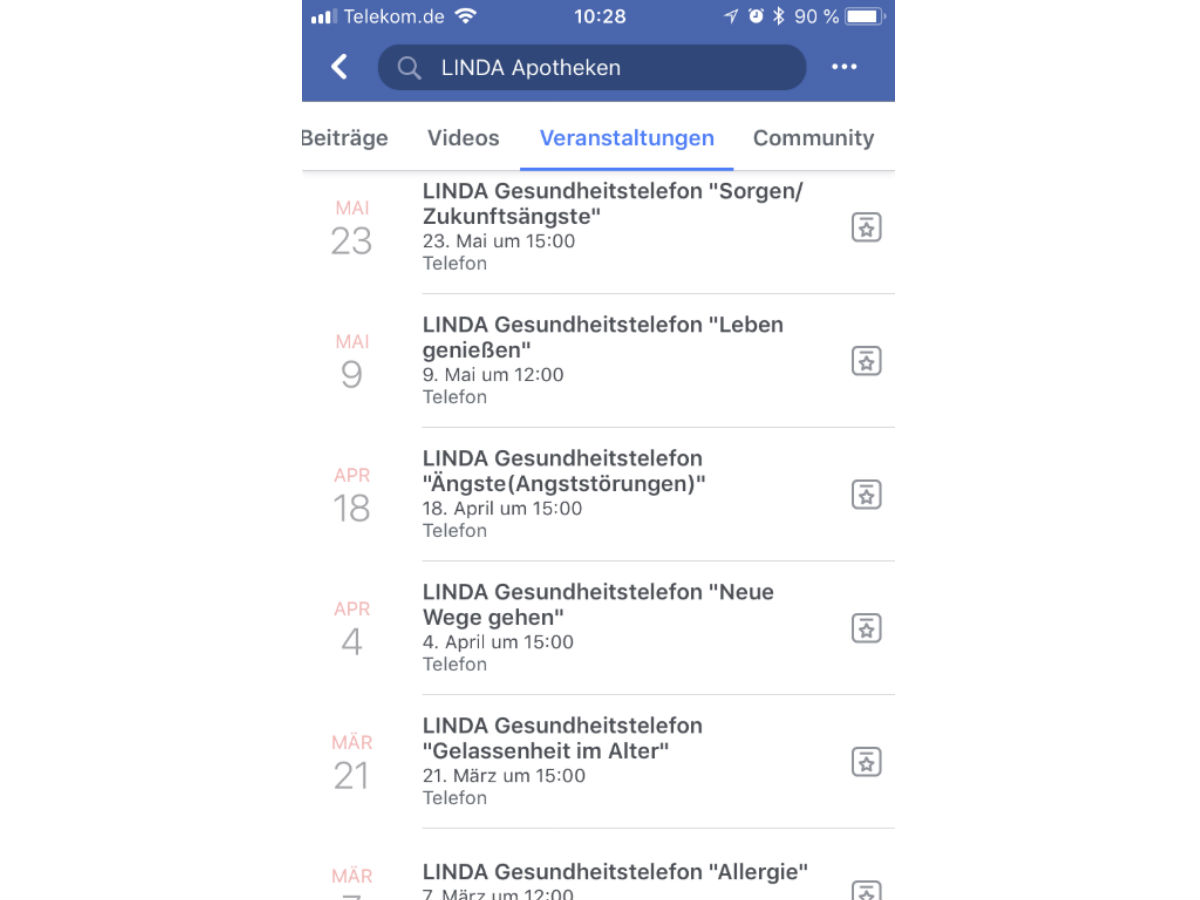Switch to the Beiträge tab
Screen dimensions: 1200x900
point(345,138)
